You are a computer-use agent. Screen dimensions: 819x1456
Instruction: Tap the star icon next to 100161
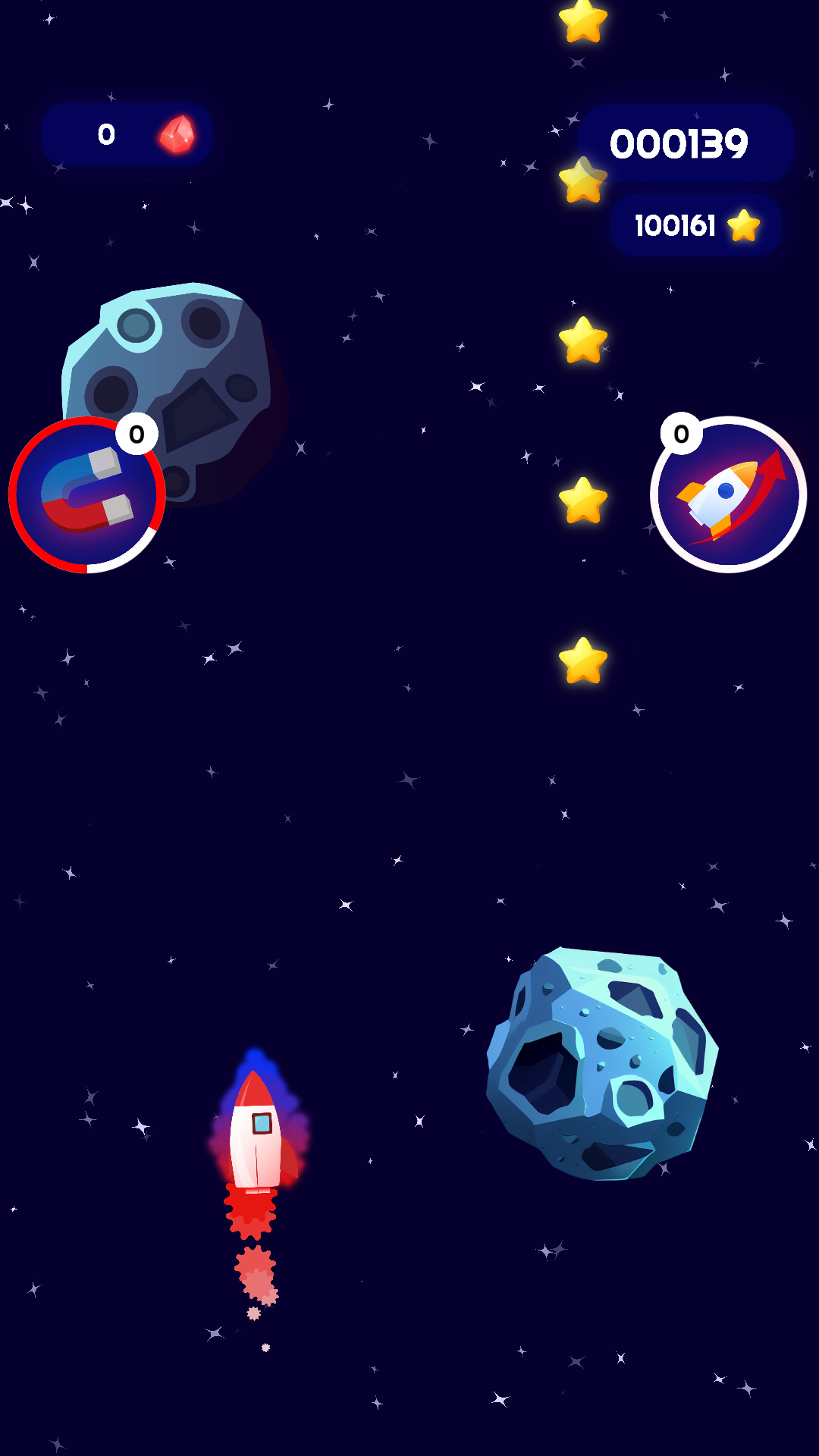pos(744,224)
